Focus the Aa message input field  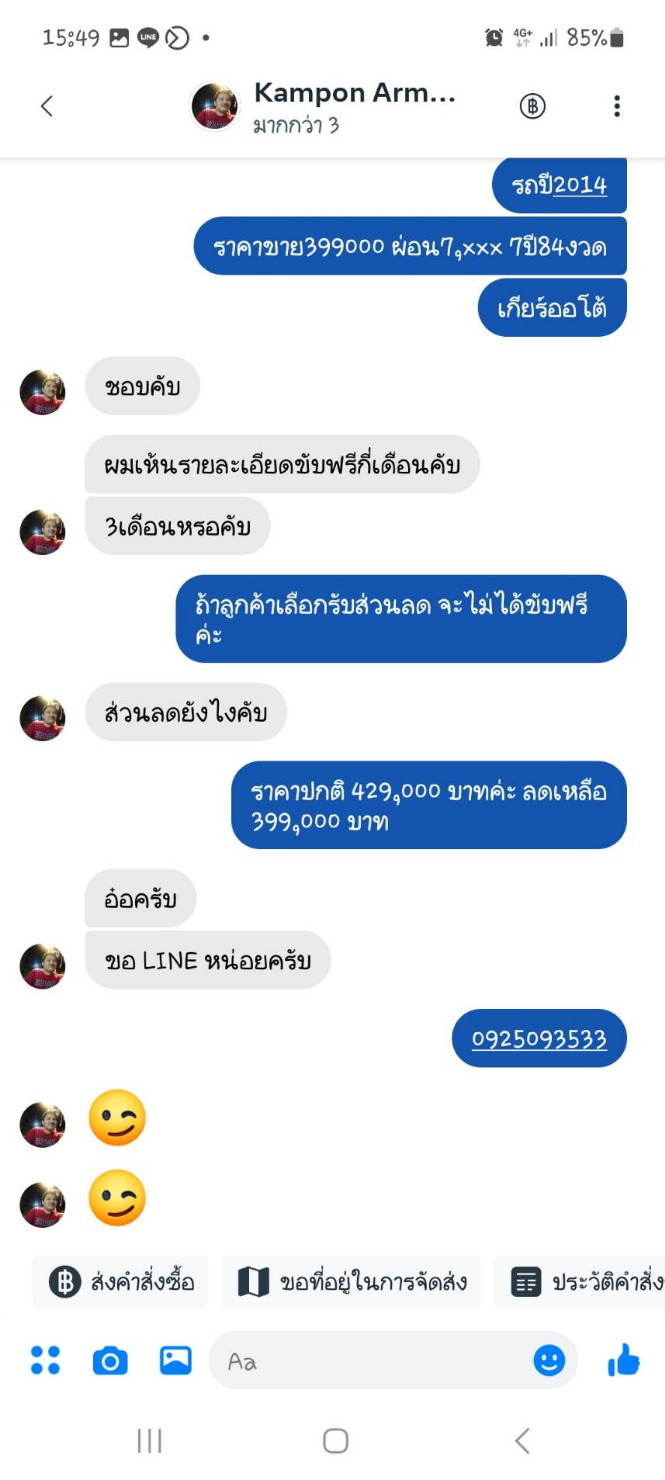tap(370, 1361)
